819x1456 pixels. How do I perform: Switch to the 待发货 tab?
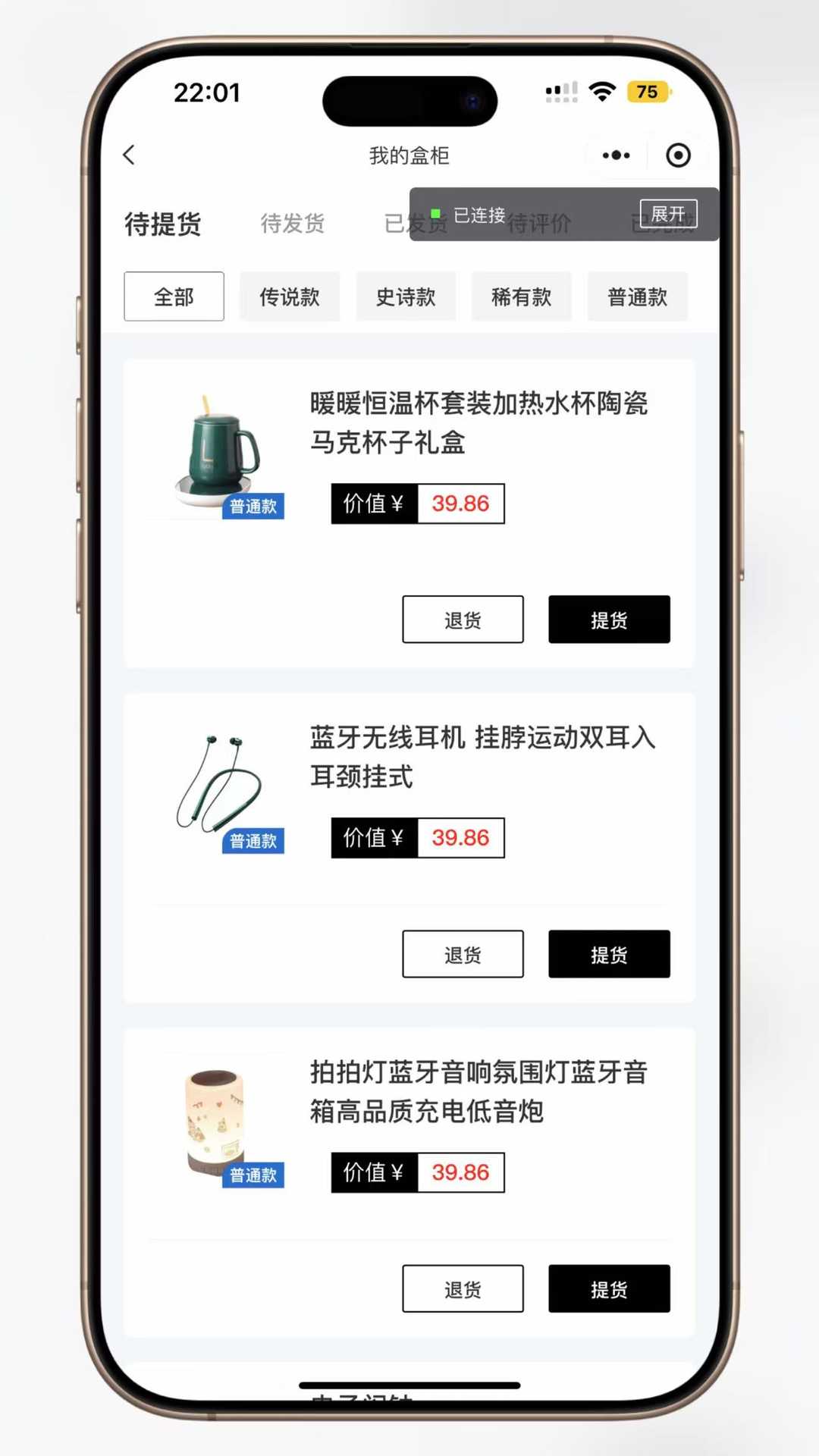click(x=293, y=223)
